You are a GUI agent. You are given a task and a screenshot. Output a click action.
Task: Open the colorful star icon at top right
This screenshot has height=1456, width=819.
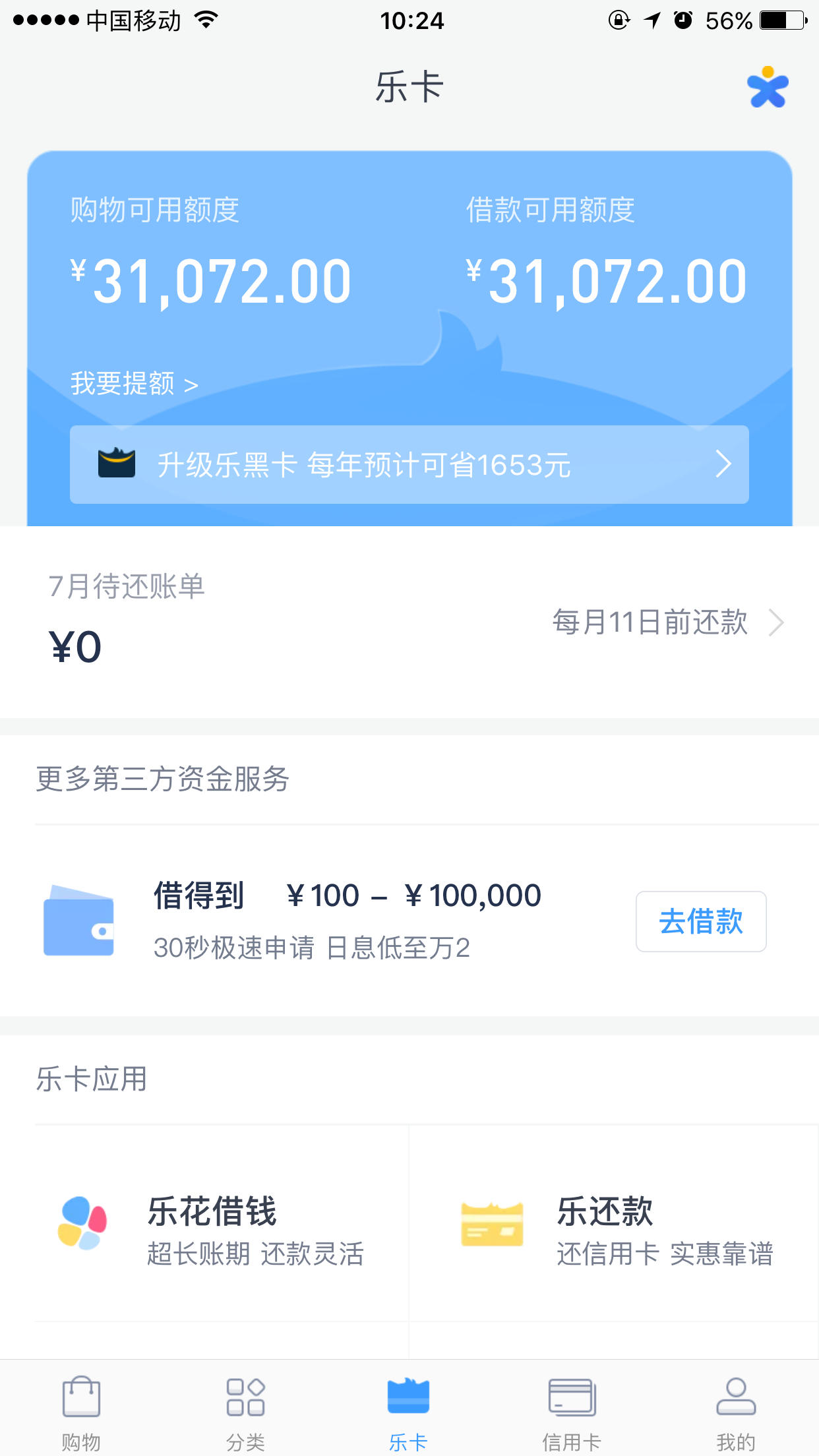coord(768,87)
